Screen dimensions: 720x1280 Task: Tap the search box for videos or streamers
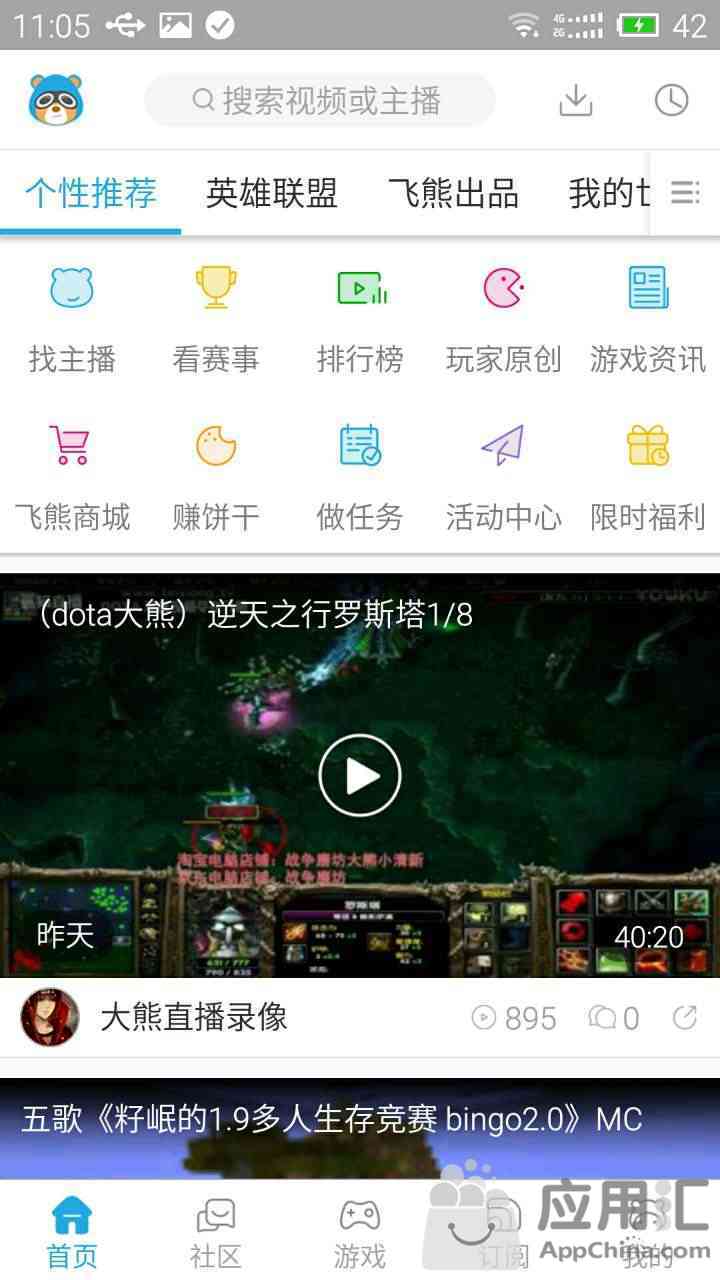click(320, 100)
